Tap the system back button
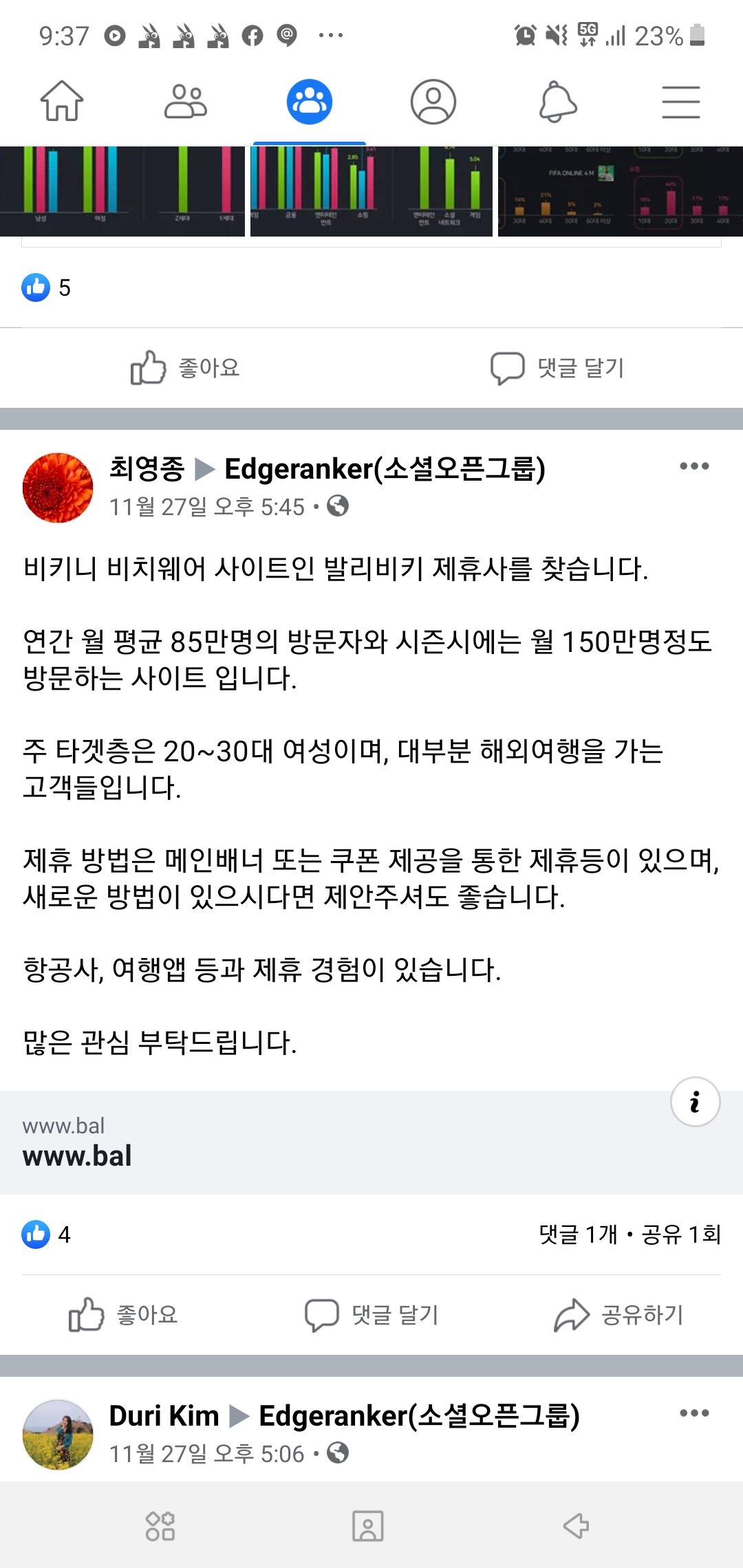The image size is (743, 1568). point(576,1526)
